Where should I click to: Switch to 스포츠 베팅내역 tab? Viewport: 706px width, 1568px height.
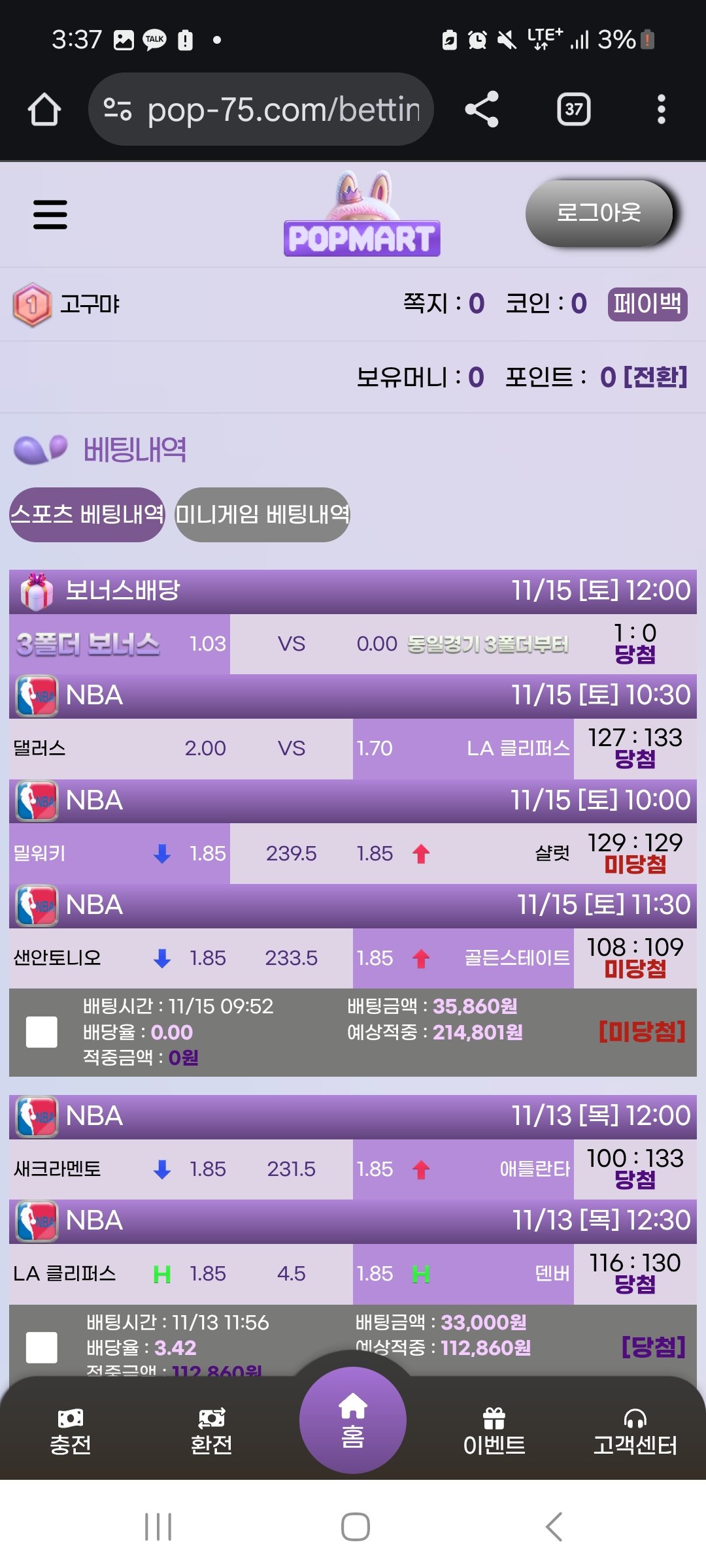(87, 515)
